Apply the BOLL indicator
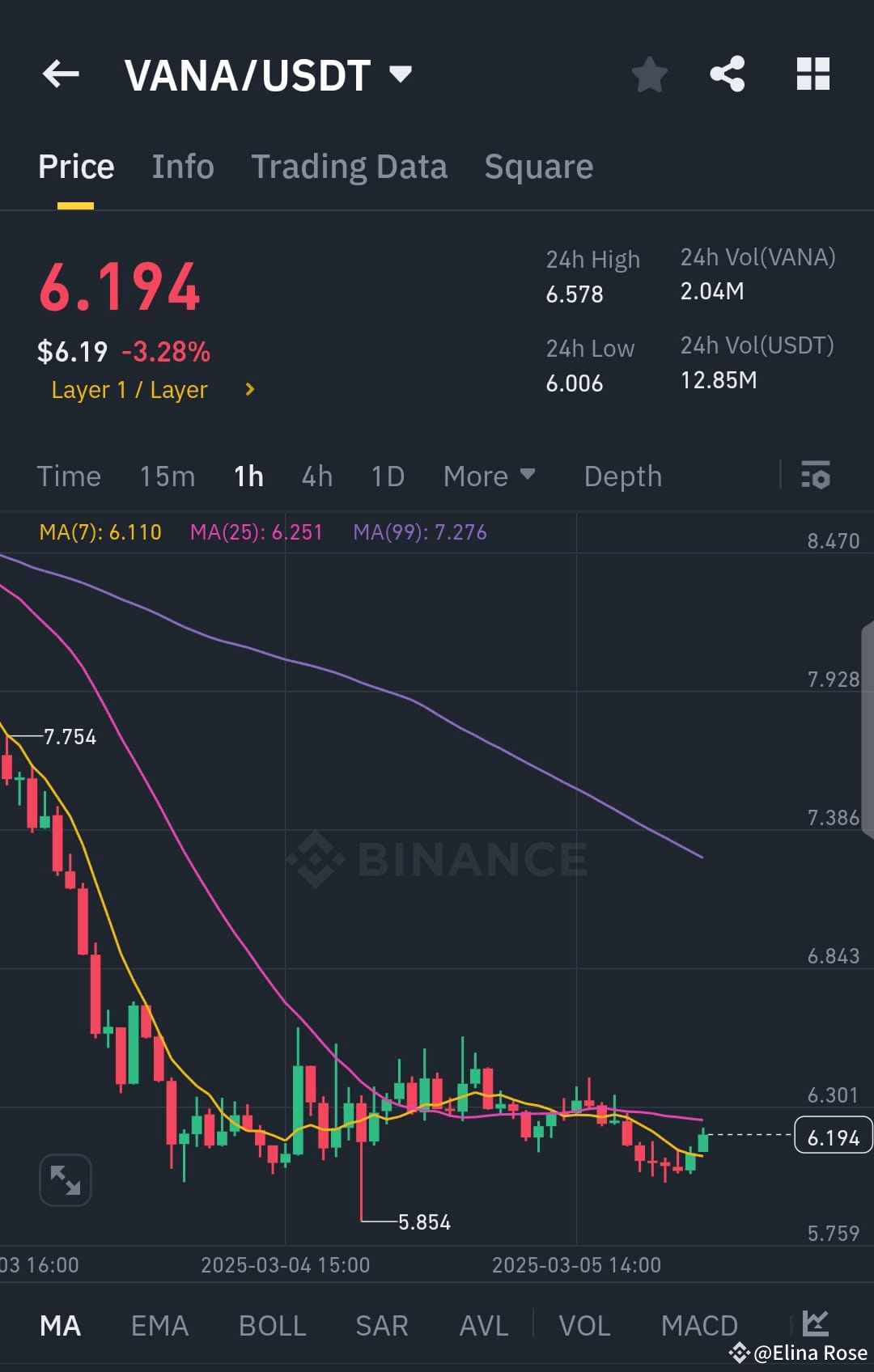Image resolution: width=874 pixels, height=1372 pixels. (x=272, y=1325)
